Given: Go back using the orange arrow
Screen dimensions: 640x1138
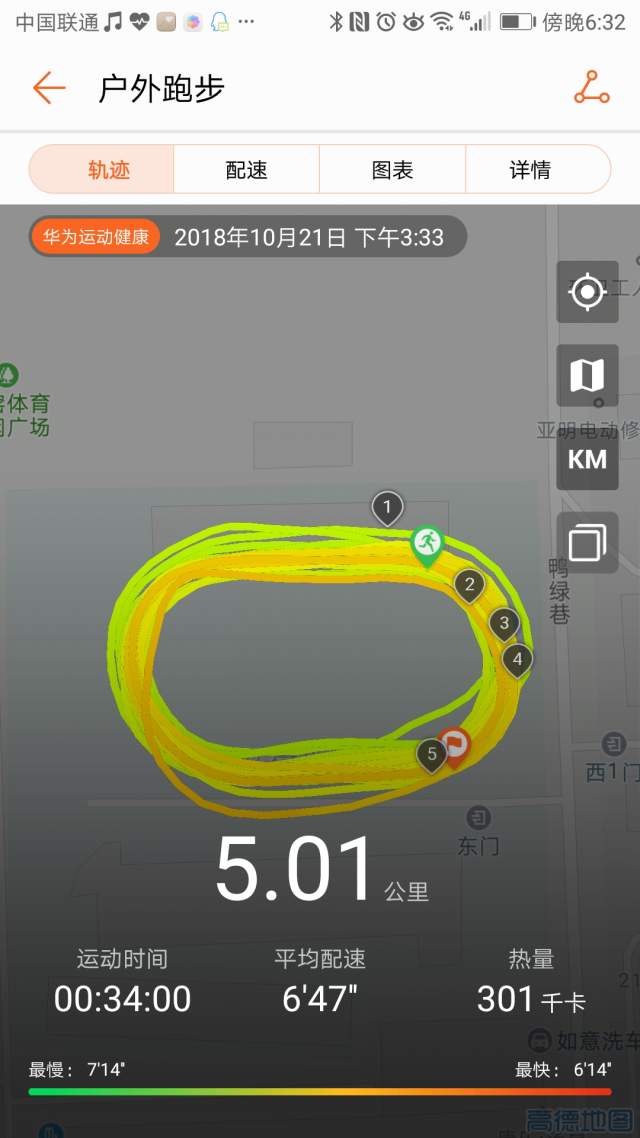Looking at the screenshot, I should pyautogui.click(x=48, y=88).
